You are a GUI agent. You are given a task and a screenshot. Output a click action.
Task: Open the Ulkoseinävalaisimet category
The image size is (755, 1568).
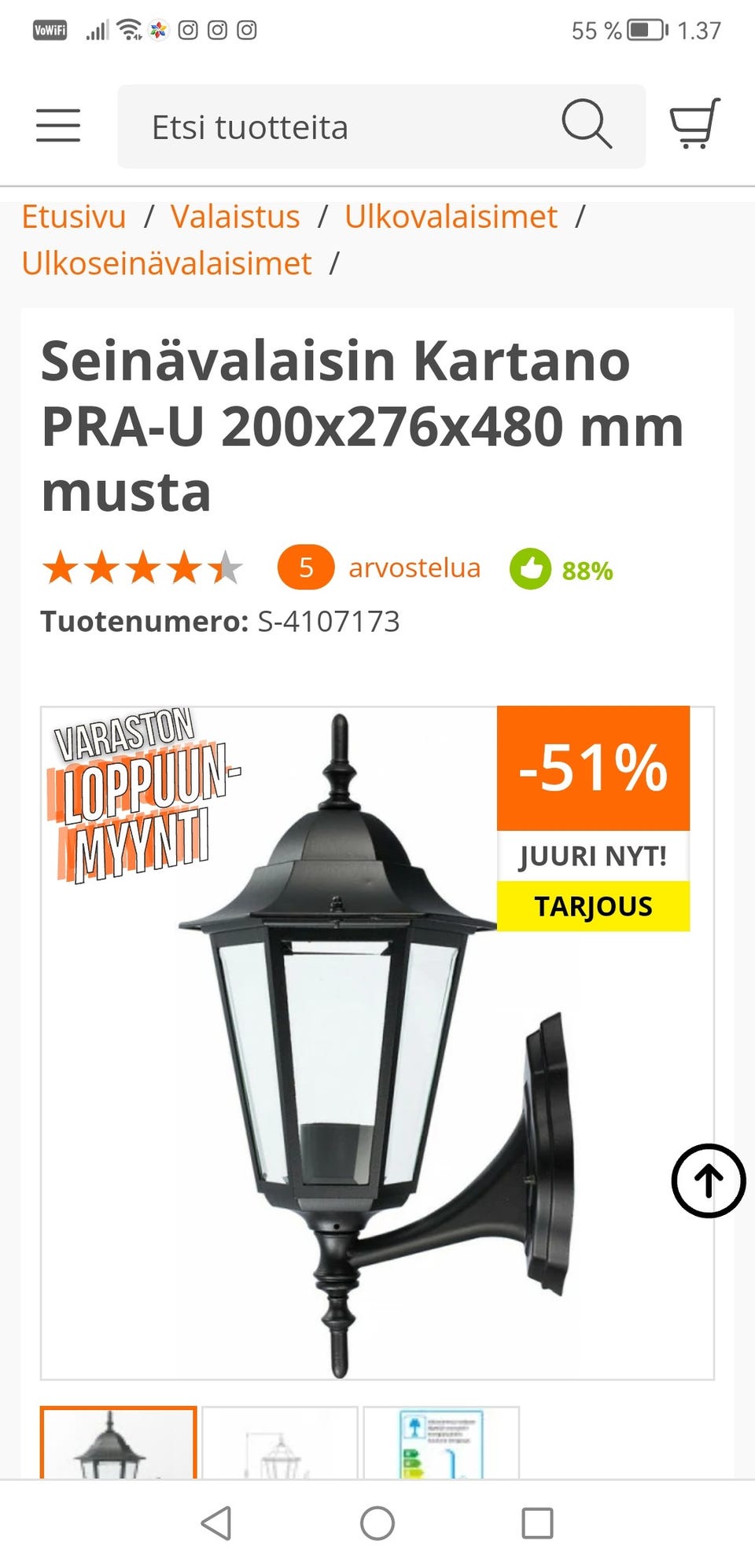(x=167, y=263)
